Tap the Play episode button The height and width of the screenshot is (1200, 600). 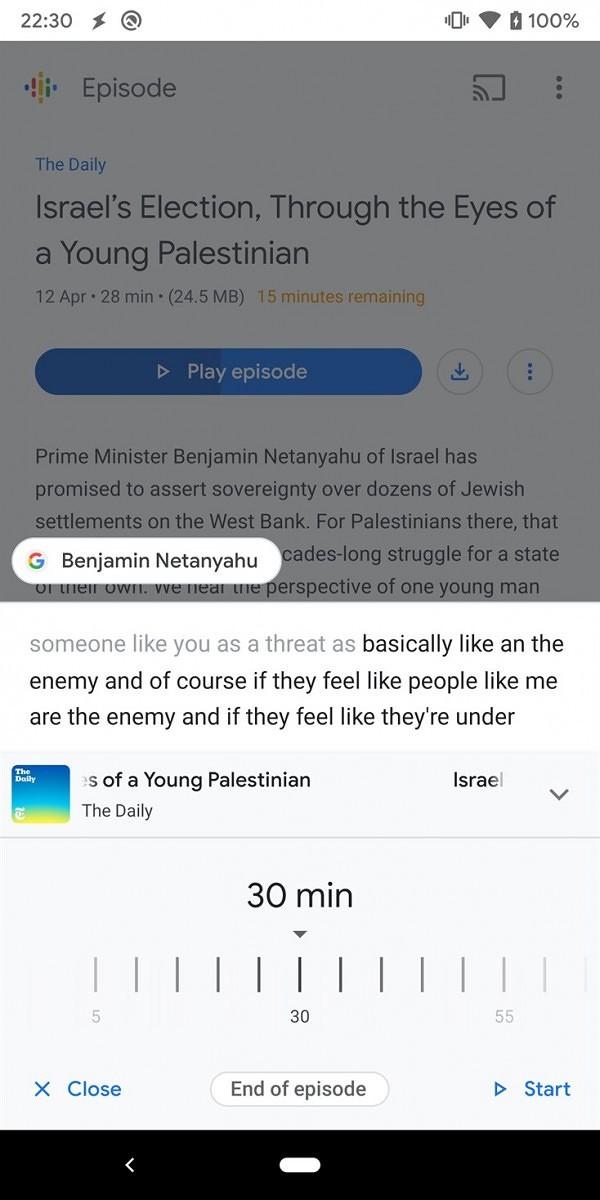coord(228,372)
